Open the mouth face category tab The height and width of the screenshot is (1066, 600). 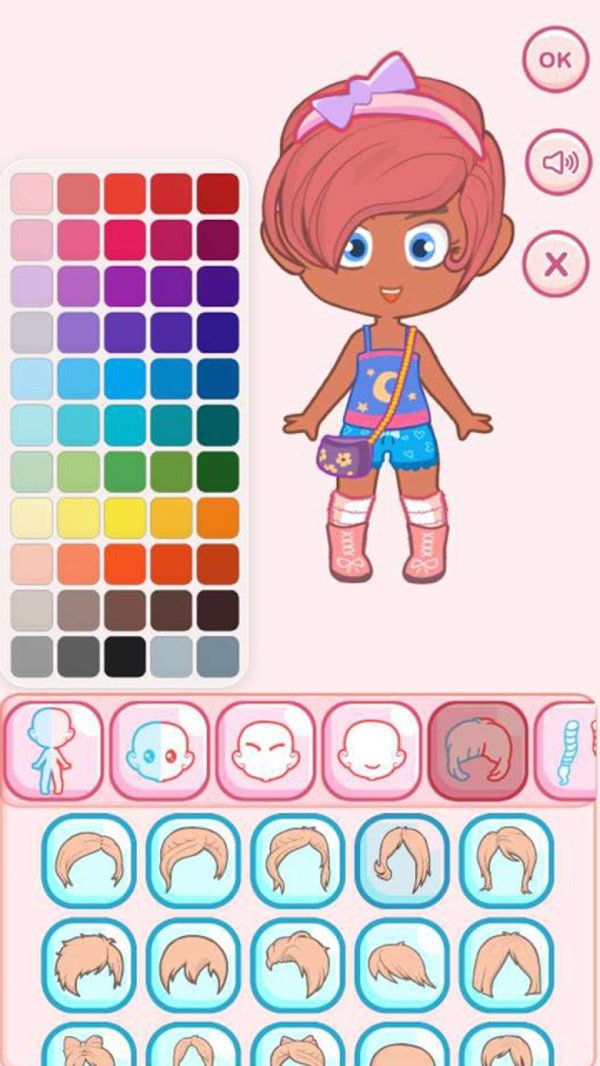coord(371,750)
